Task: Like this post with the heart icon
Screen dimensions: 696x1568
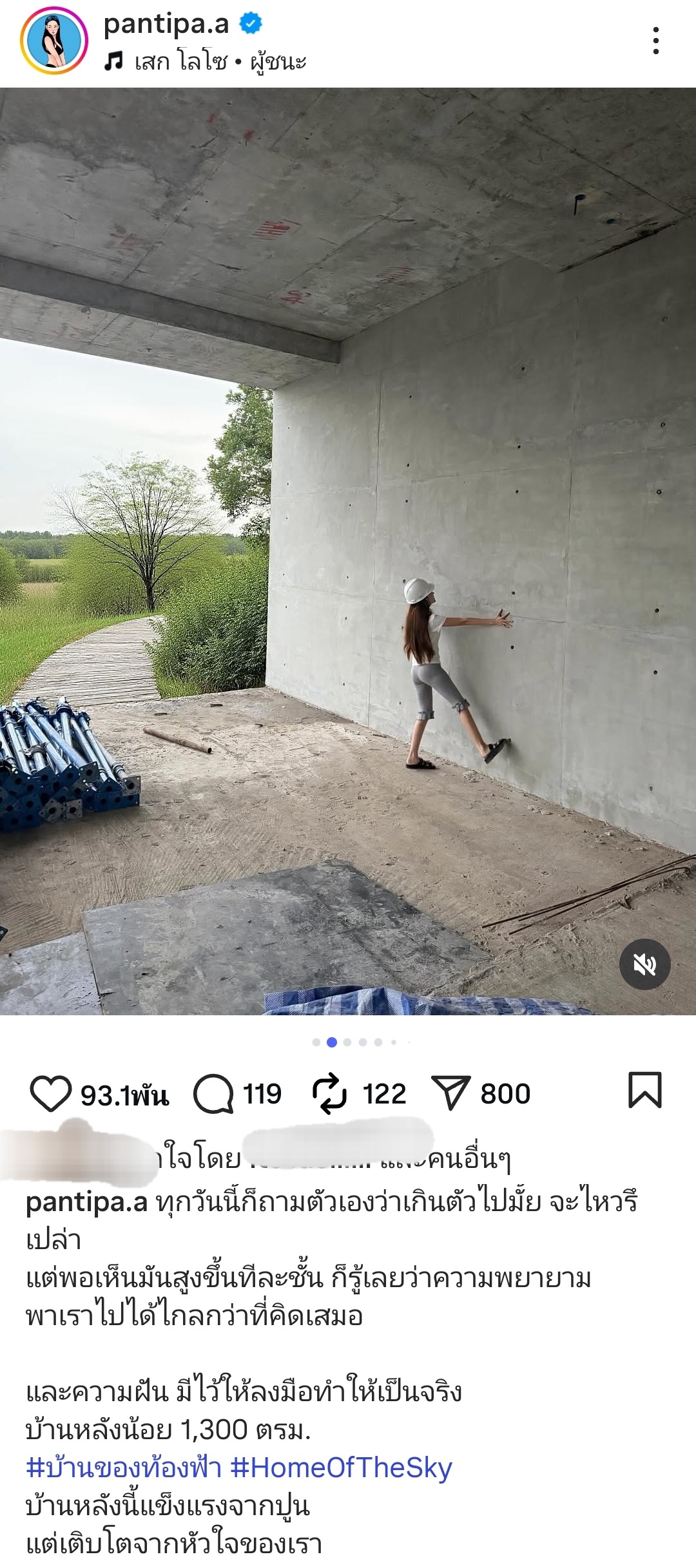Action: pyautogui.click(x=50, y=1094)
